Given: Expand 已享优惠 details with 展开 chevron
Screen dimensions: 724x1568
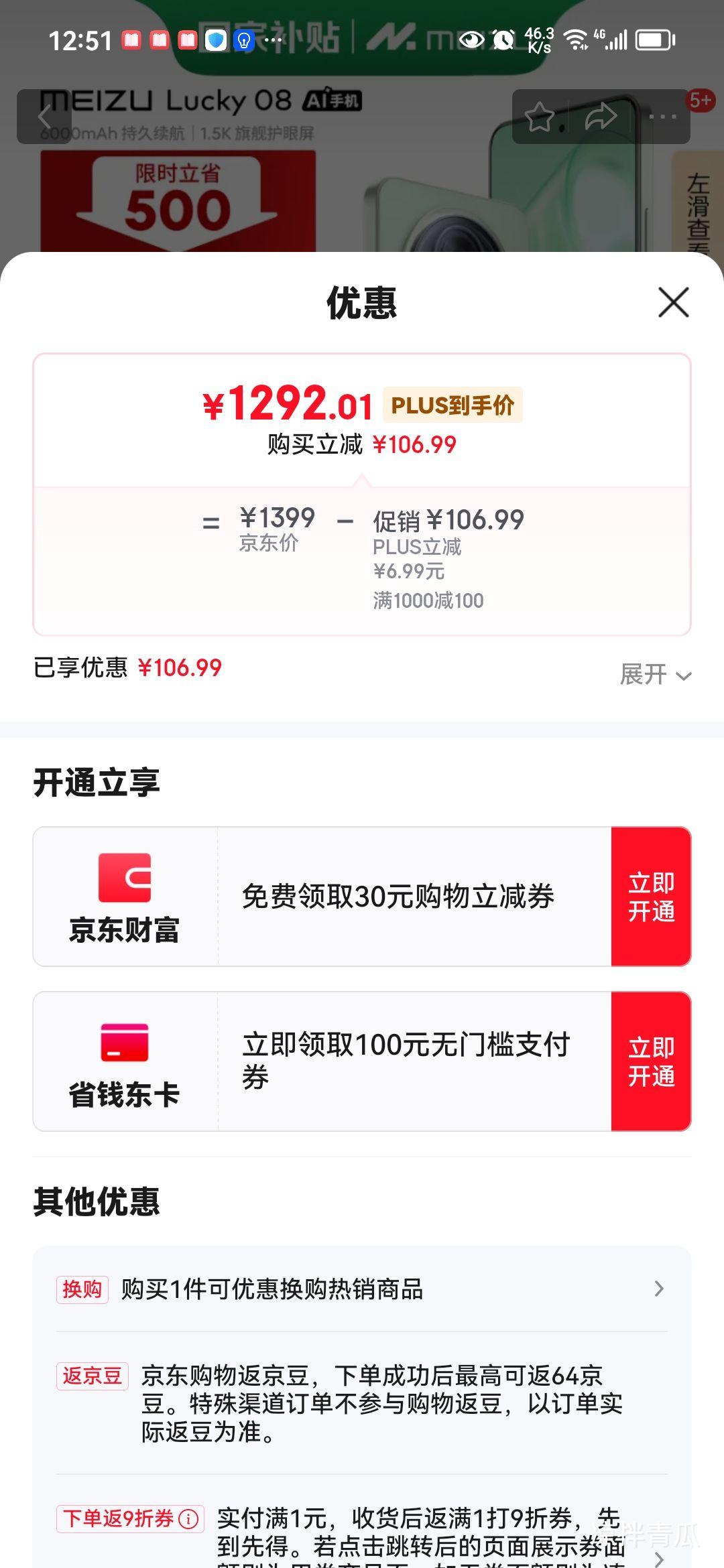Looking at the screenshot, I should (x=654, y=675).
